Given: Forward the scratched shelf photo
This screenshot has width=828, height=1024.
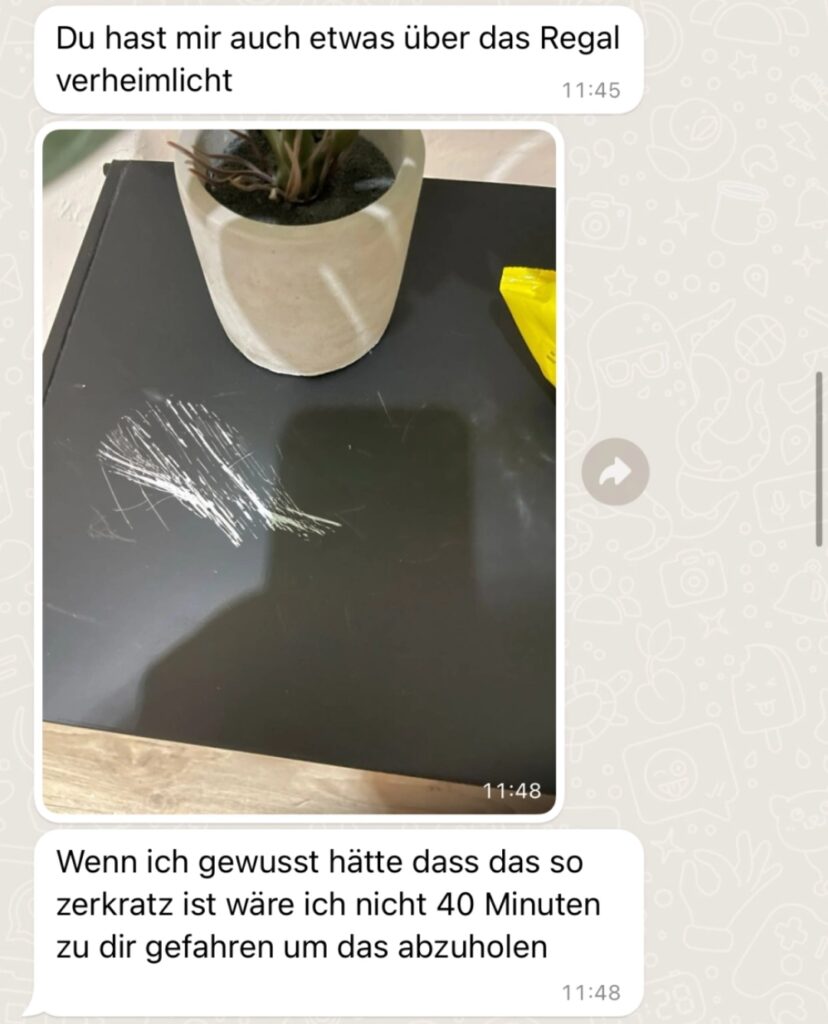Looking at the screenshot, I should [x=615, y=471].
